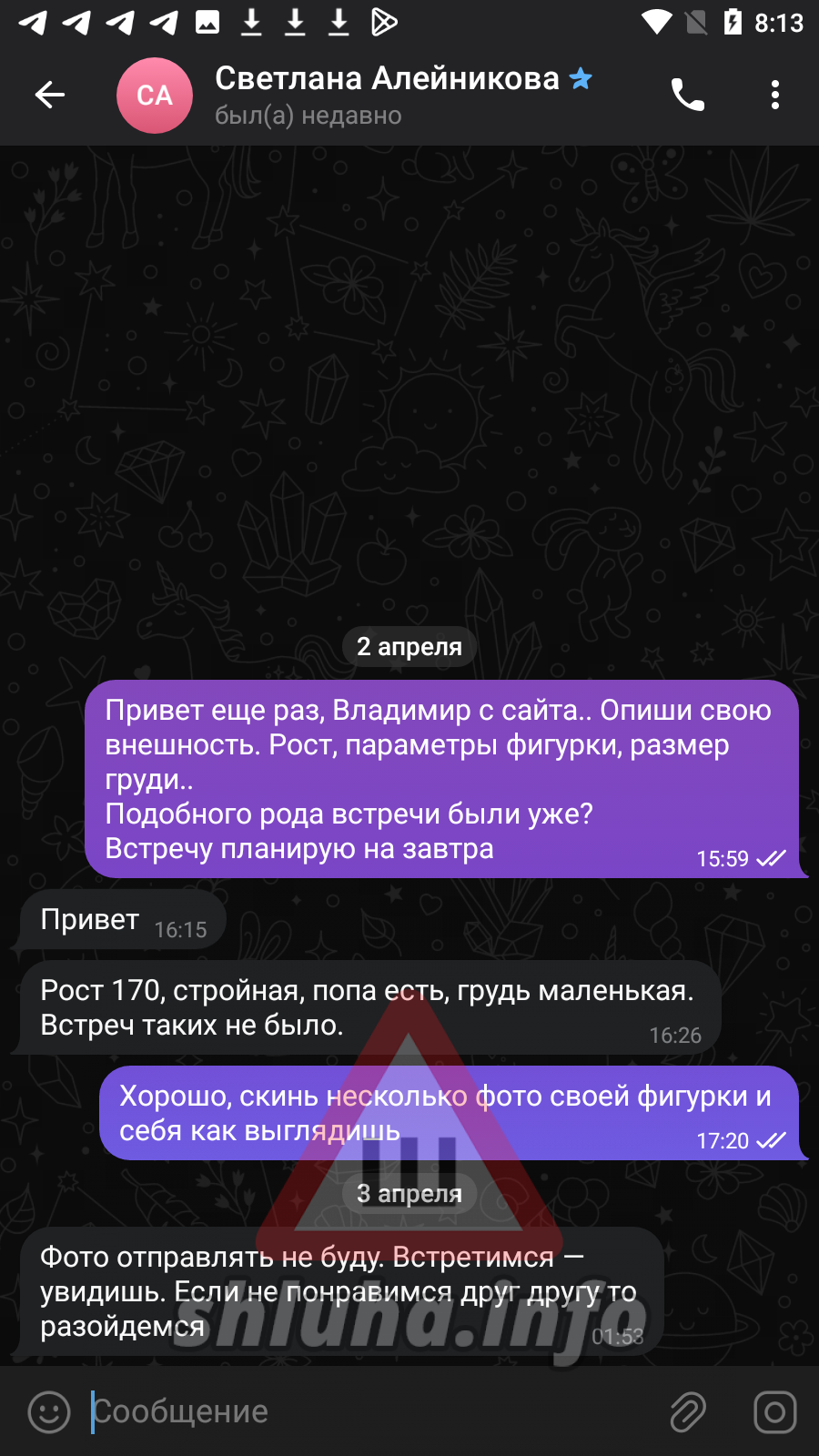Open the emoji picker
Viewport: 819px width, 1456px height.
[49, 1412]
